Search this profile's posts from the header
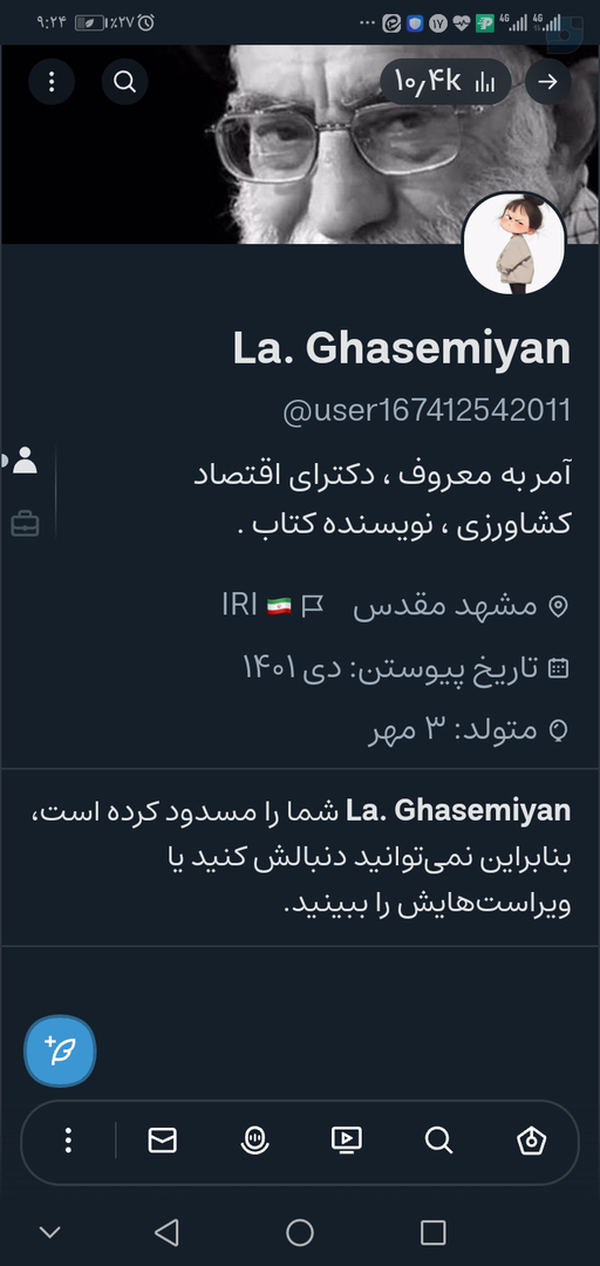Screen dimensions: 600x1266 (125, 82)
